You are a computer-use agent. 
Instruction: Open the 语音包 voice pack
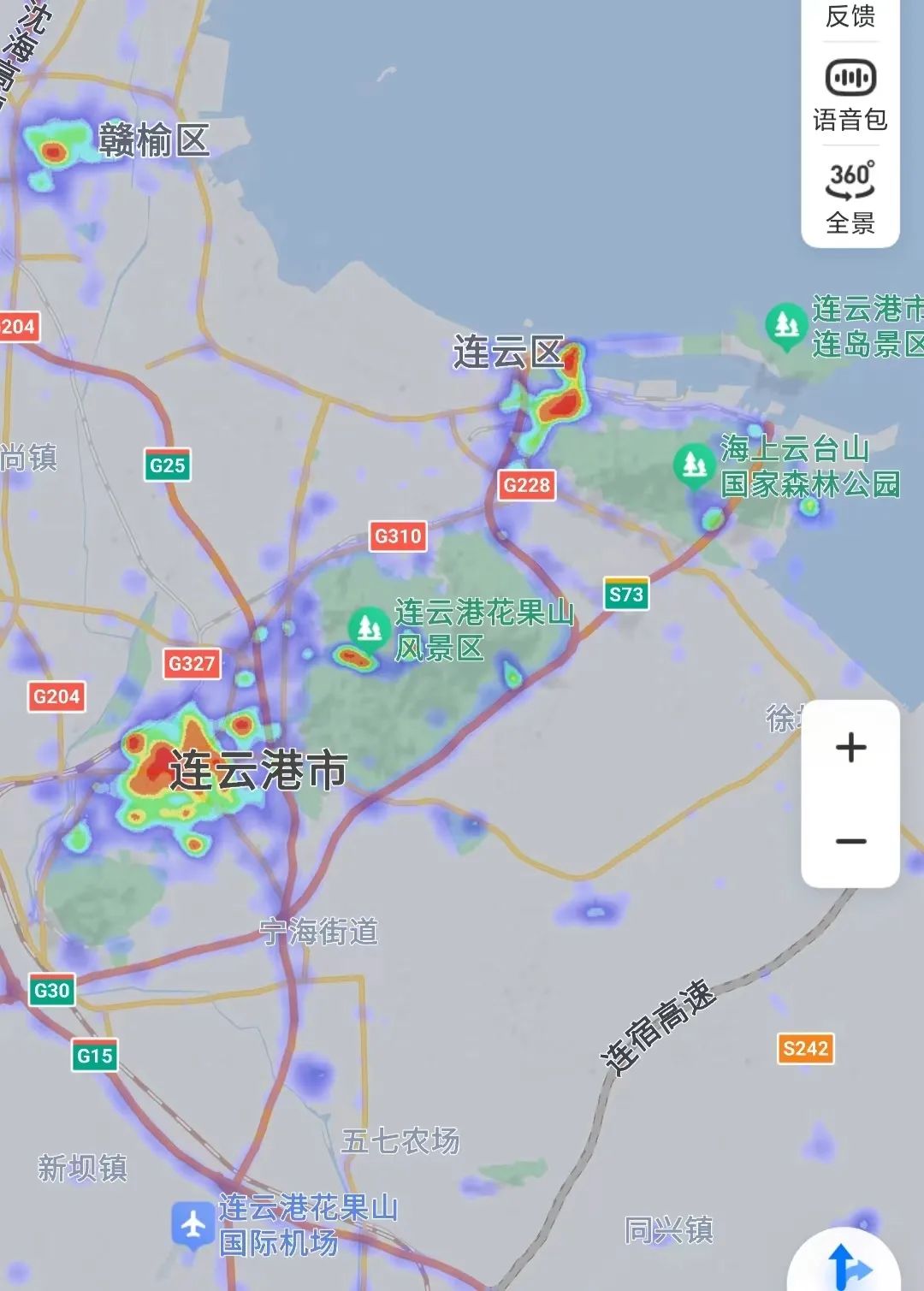pyautogui.click(x=850, y=95)
